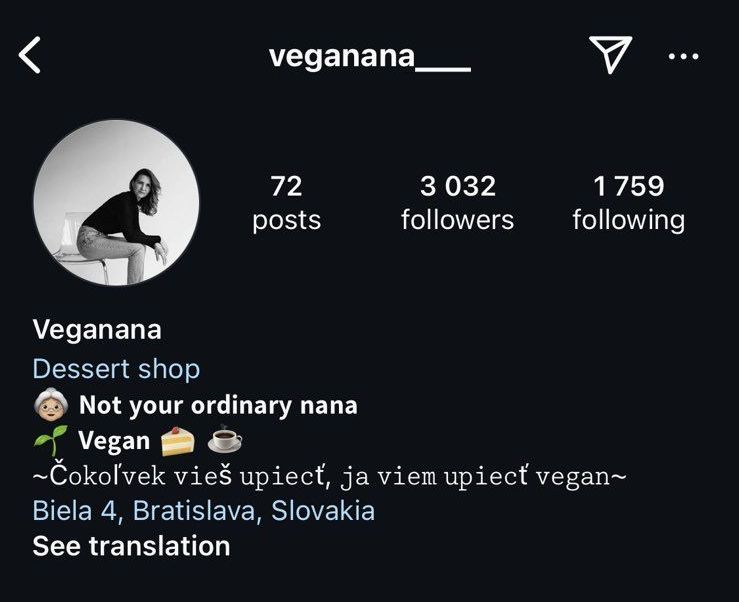This screenshot has width=739, height=602.
Task: Open the 72 posts count
Action: [286, 203]
